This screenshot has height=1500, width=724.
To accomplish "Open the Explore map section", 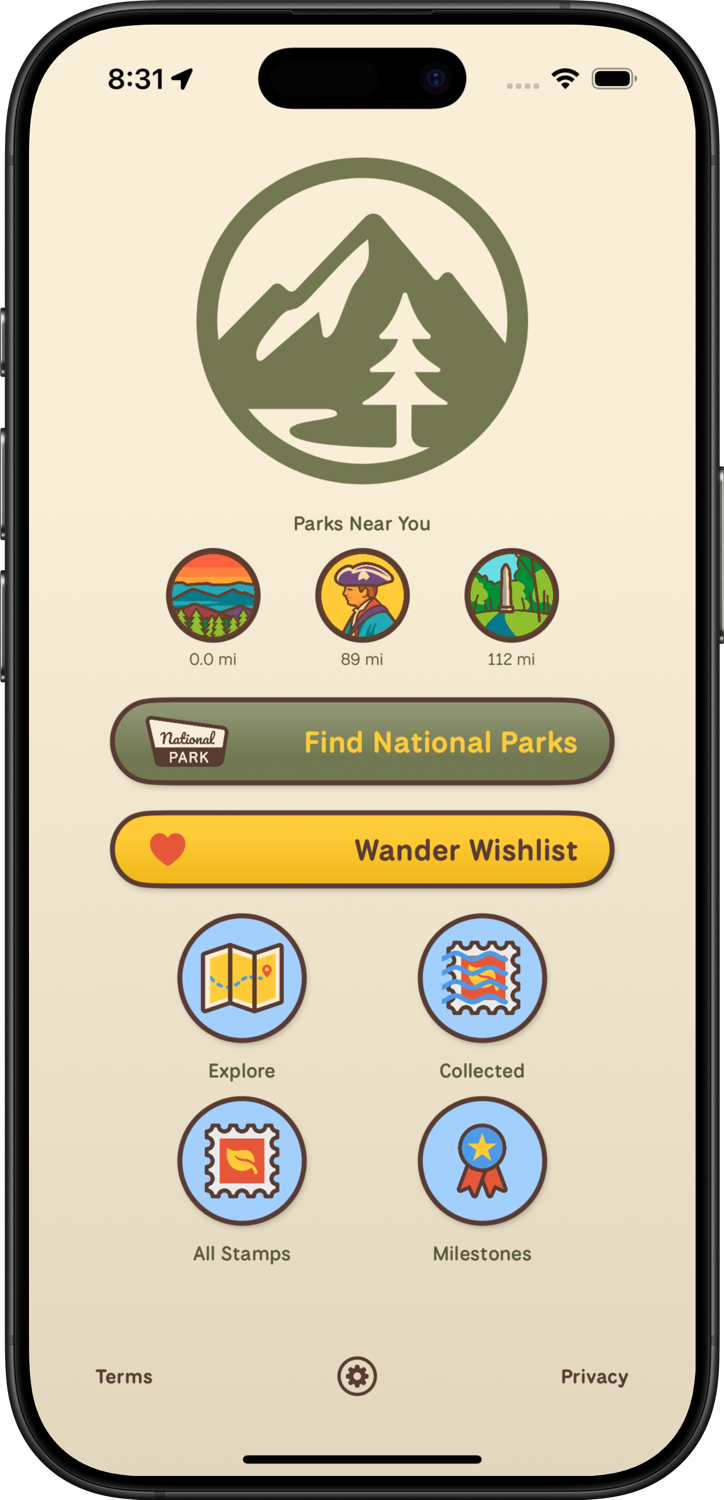I will click(242, 978).
